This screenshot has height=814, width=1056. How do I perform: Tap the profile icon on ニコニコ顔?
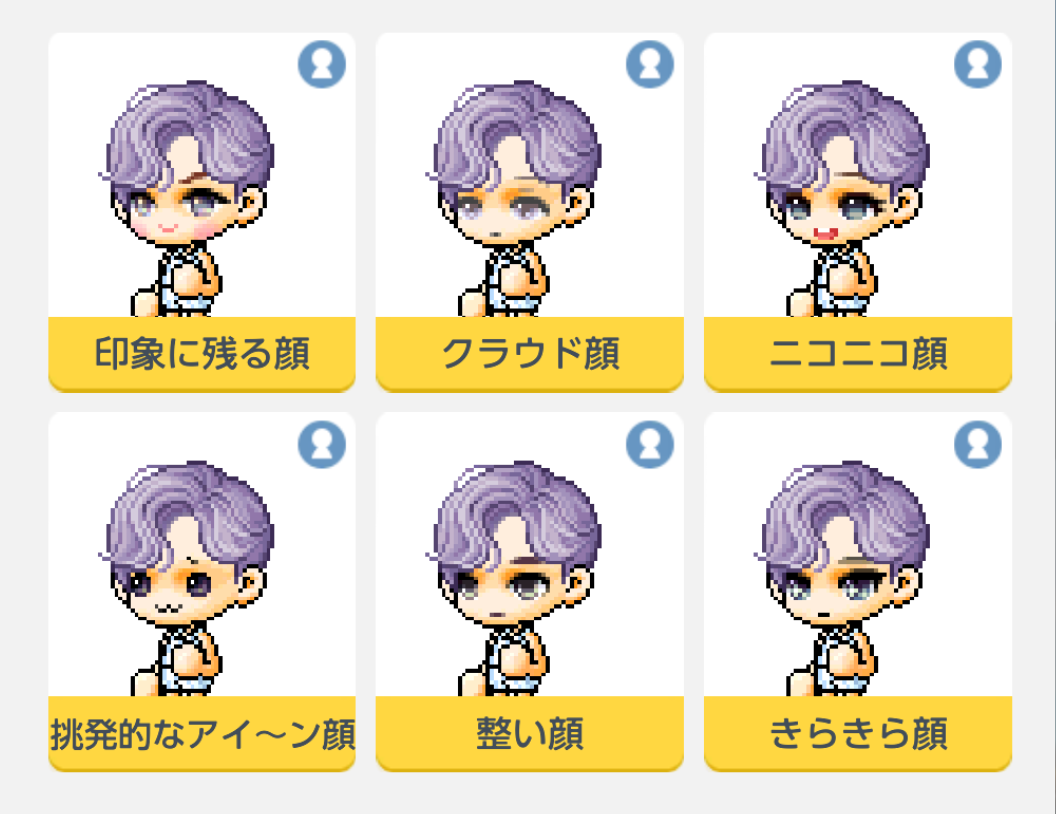pos(978,65)
